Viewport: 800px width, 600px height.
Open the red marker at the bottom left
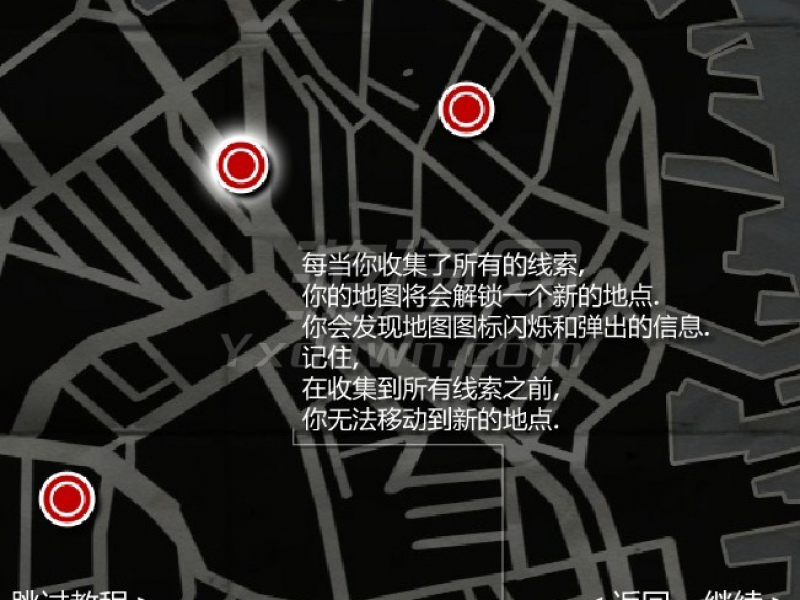67,498
